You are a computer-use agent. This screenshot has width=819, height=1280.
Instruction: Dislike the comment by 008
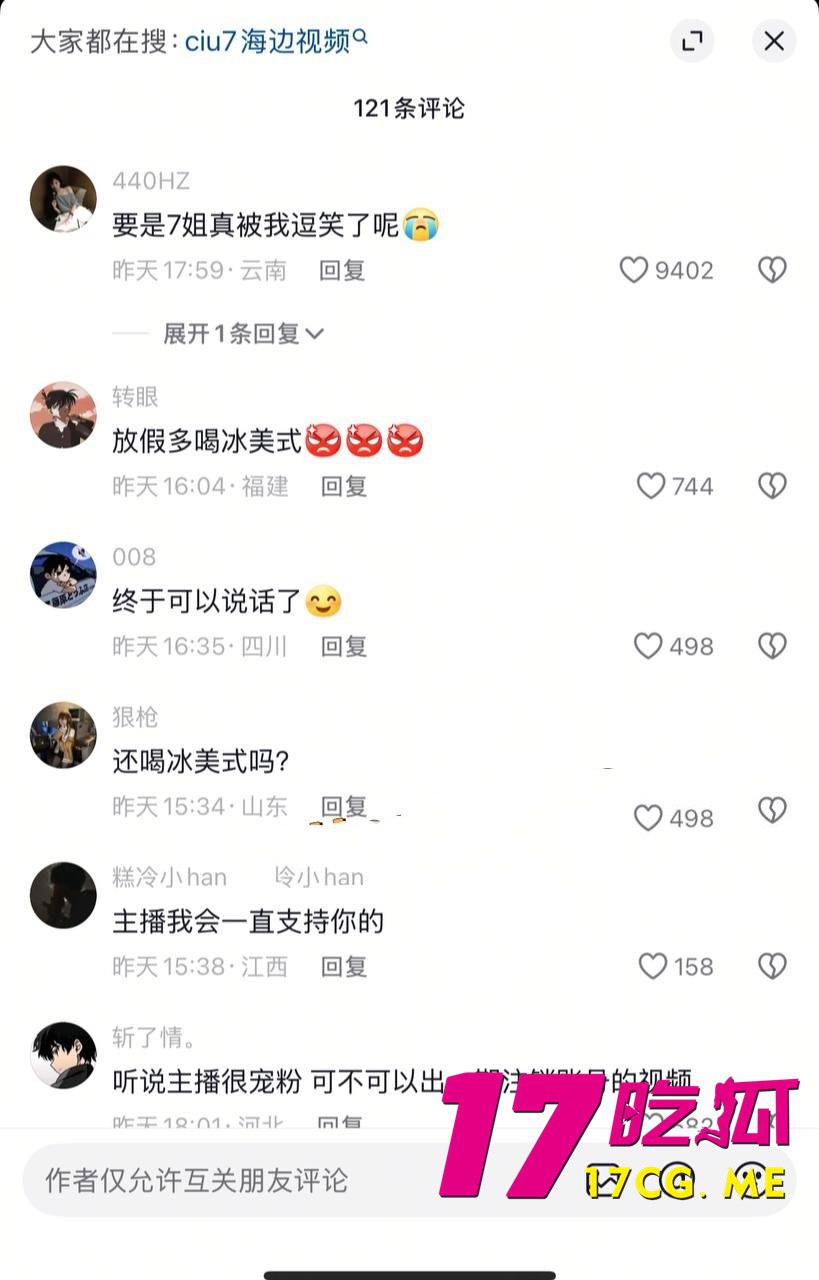pos(772,646)
